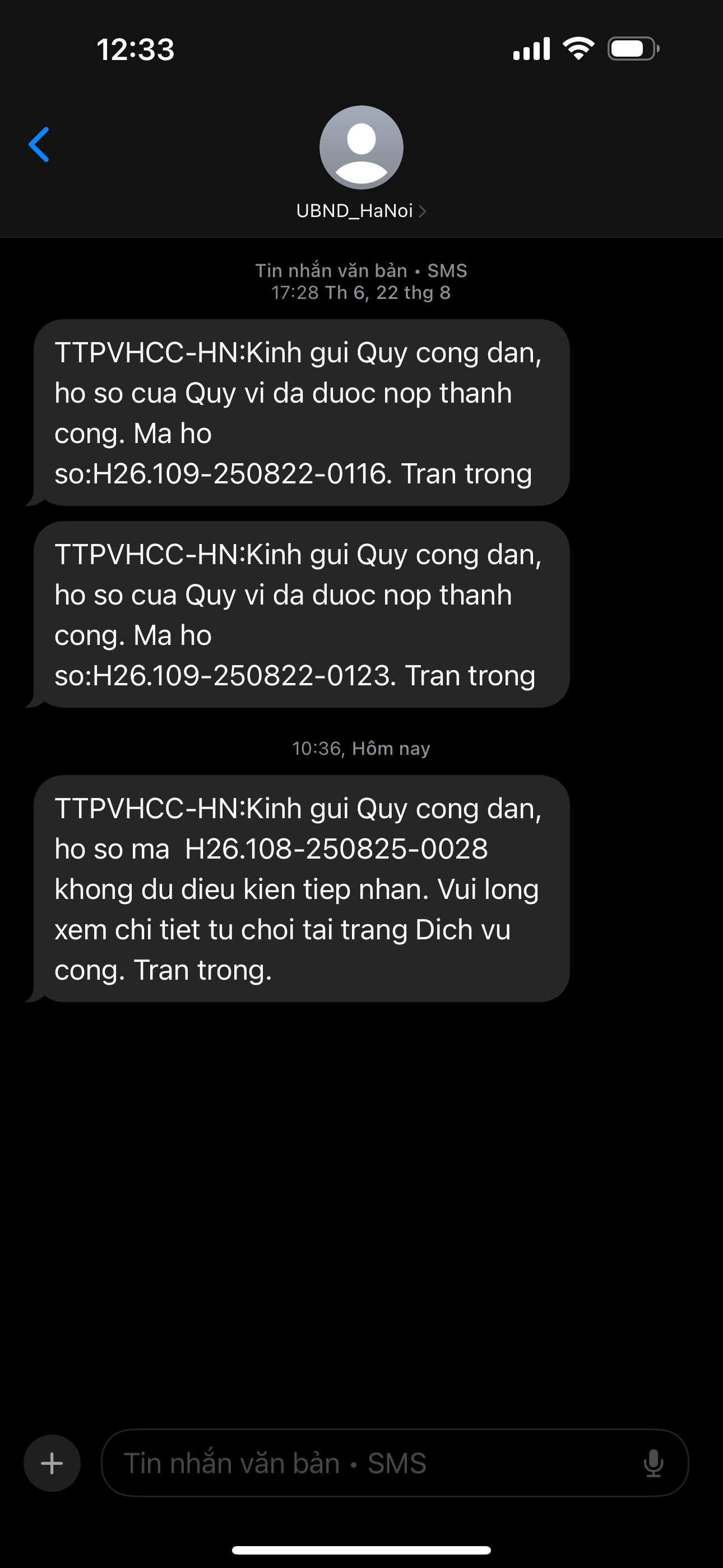Open the plus attachments menu
723x1568 pixels.
click(52, 1463)
